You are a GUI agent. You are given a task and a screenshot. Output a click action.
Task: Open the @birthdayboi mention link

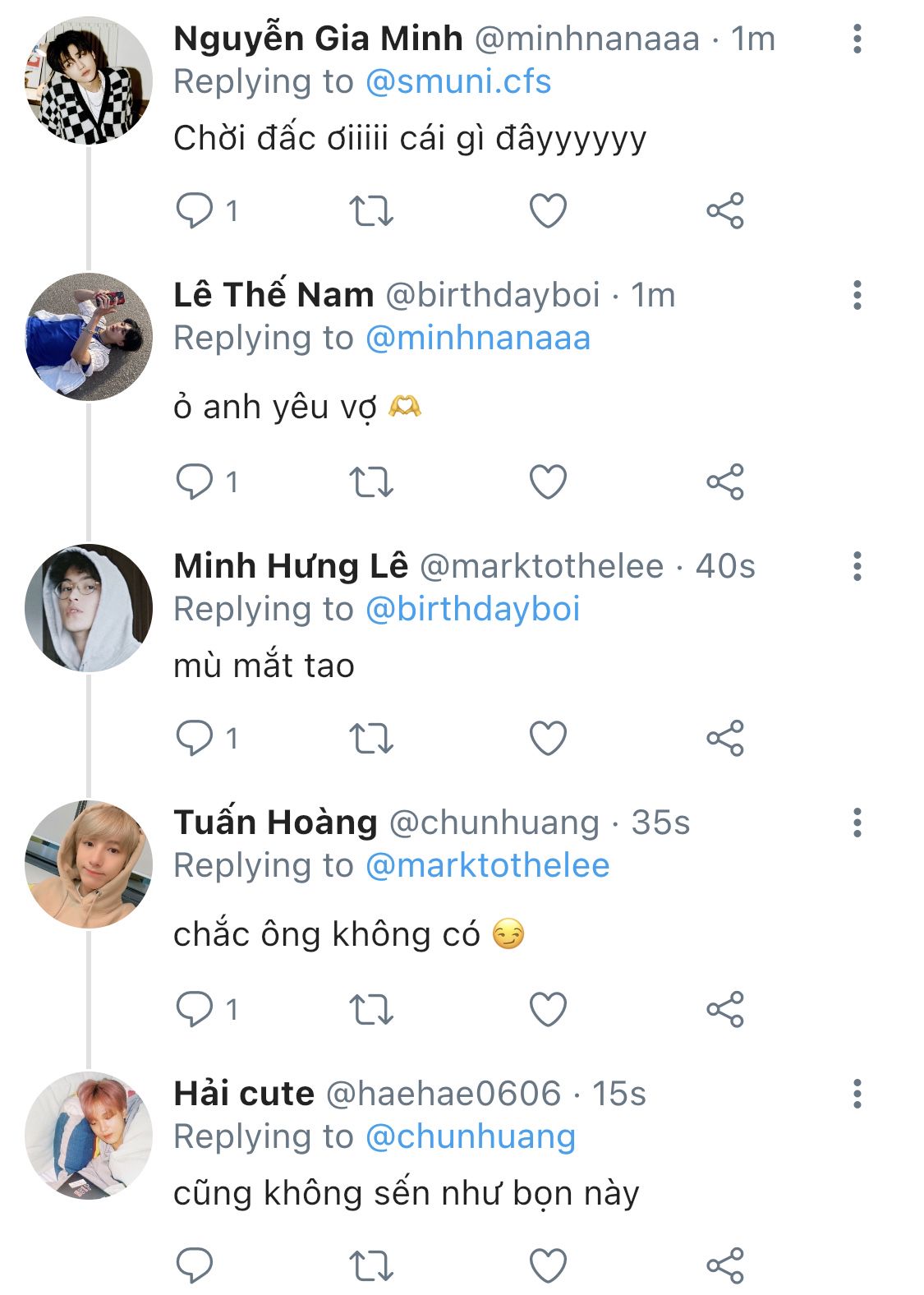click(472, 610)
